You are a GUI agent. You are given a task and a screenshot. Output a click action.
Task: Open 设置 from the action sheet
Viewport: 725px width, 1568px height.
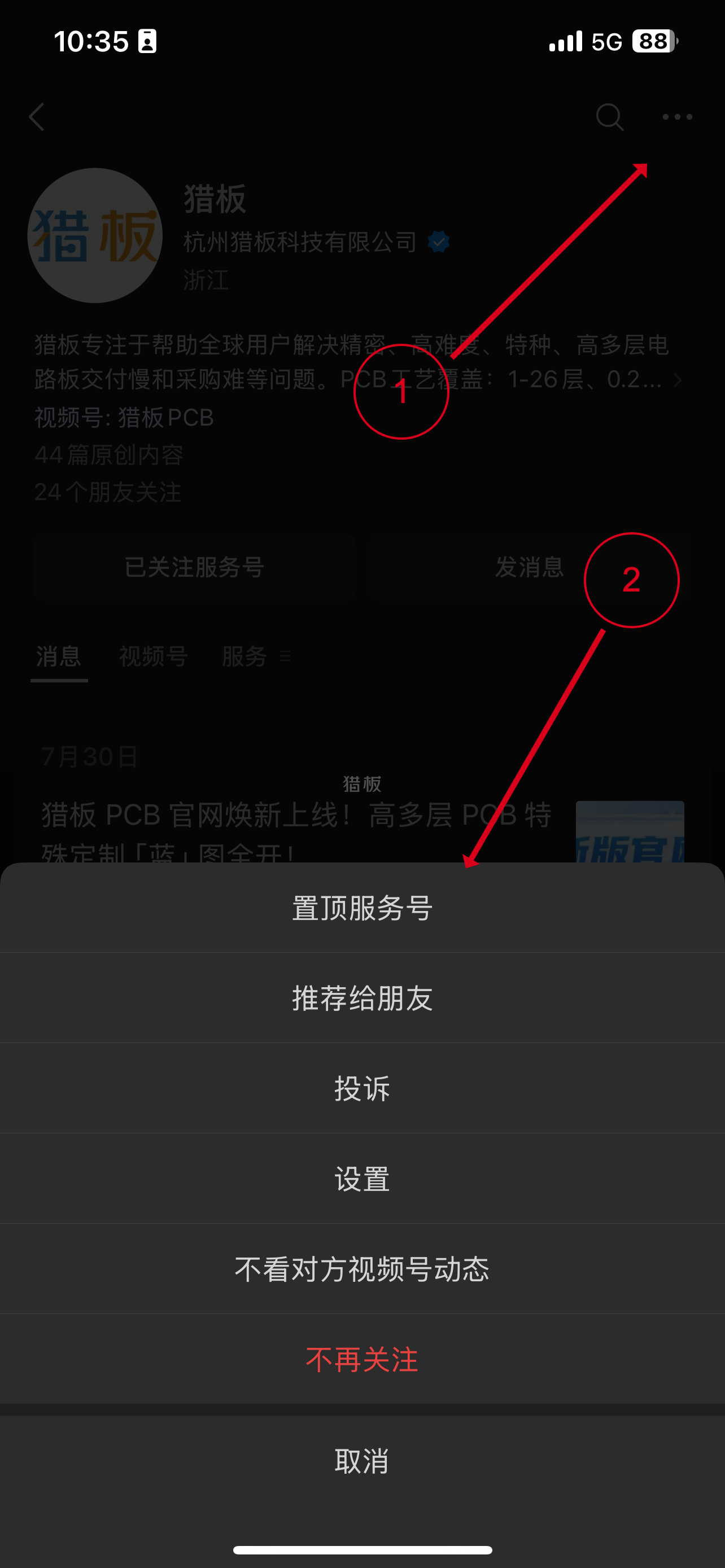[x=362, y=1179]
